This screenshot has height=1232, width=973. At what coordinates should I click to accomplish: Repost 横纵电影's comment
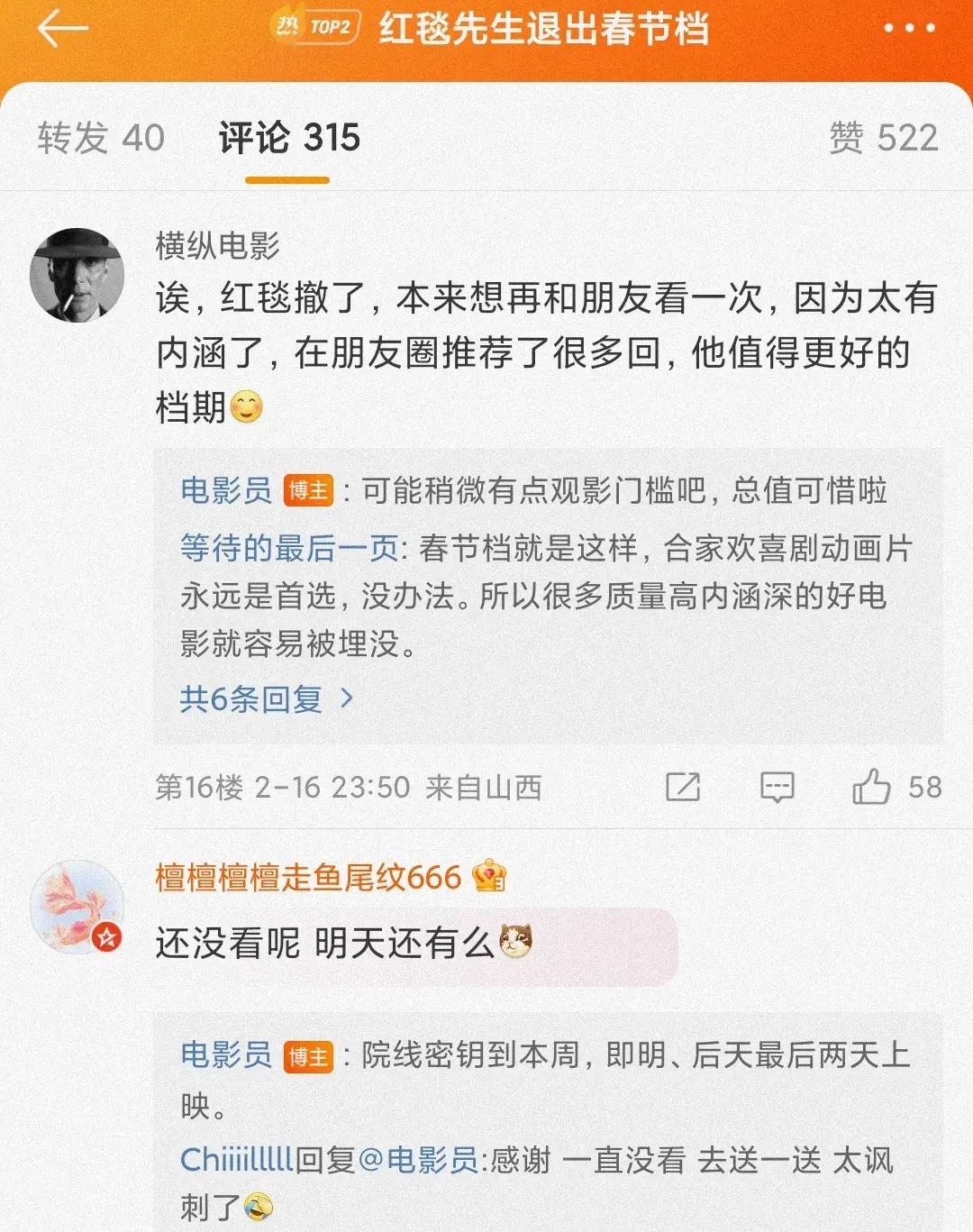(683, 787)
